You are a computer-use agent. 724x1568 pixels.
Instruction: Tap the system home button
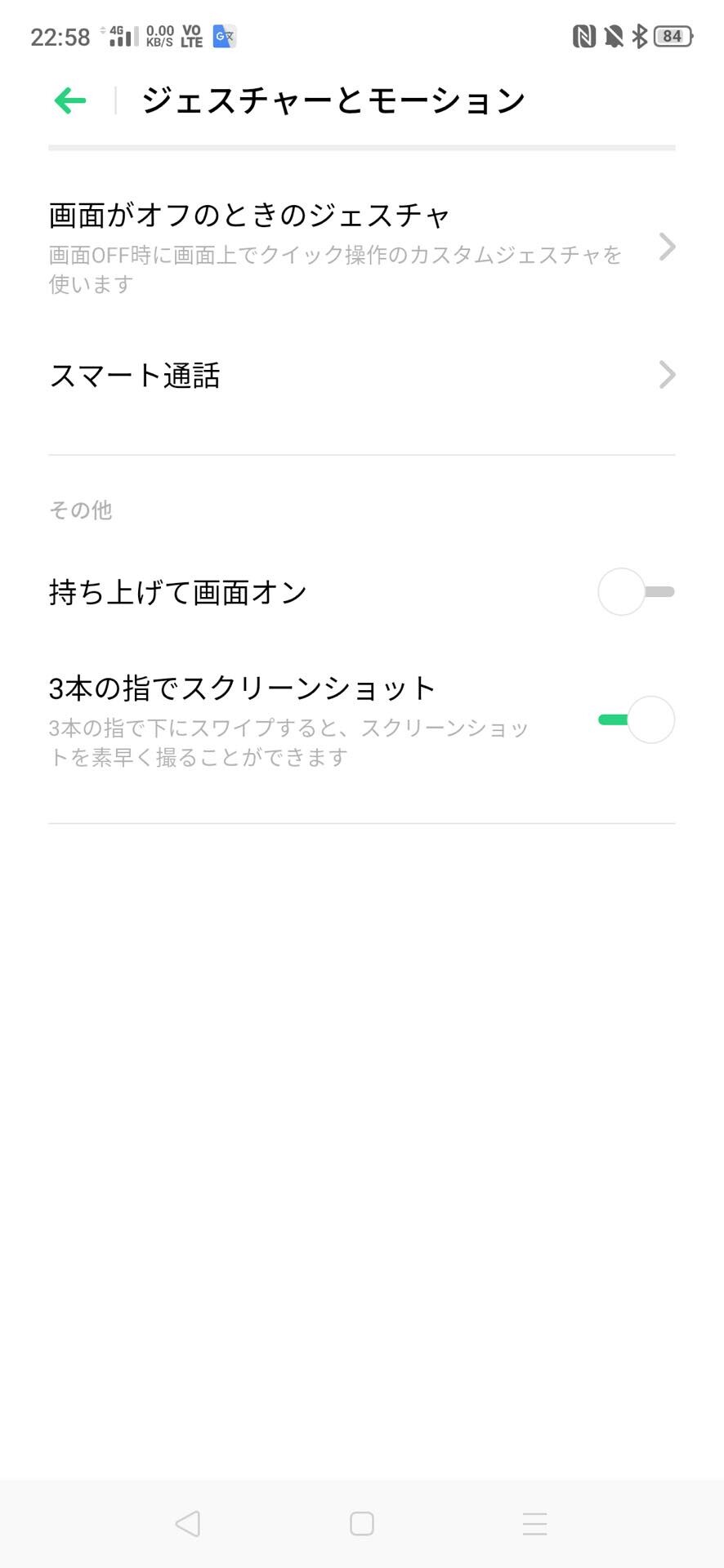pos(362,1523)
